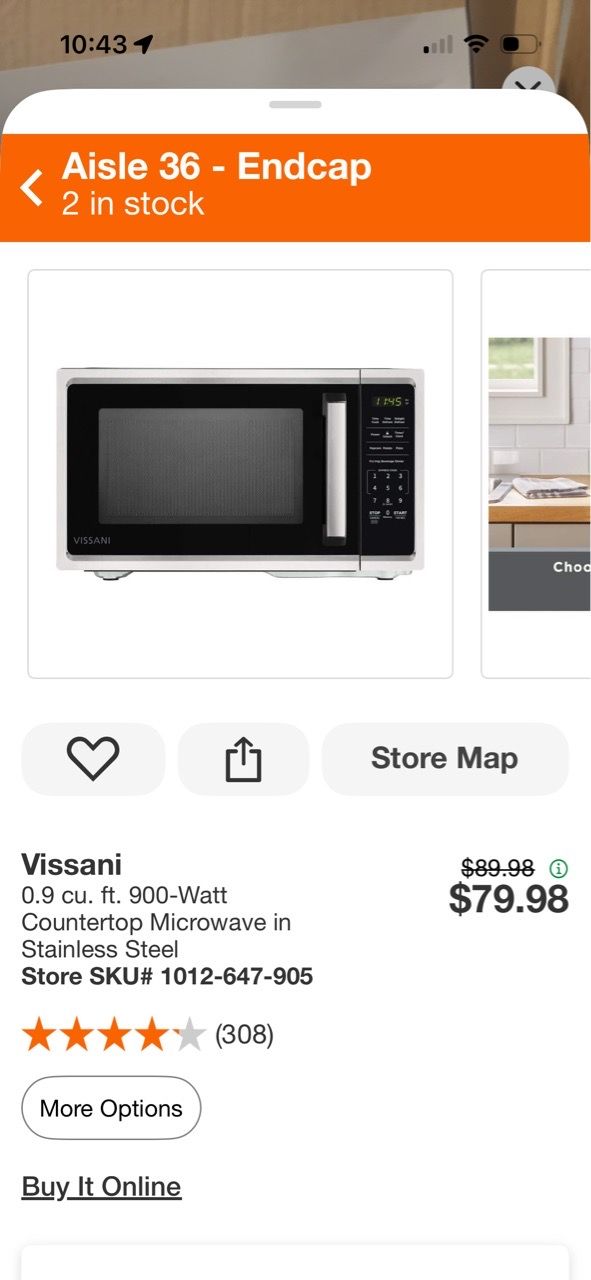Go back using the Aisle 36 header arrow
591x1280 pixels.
32,187
